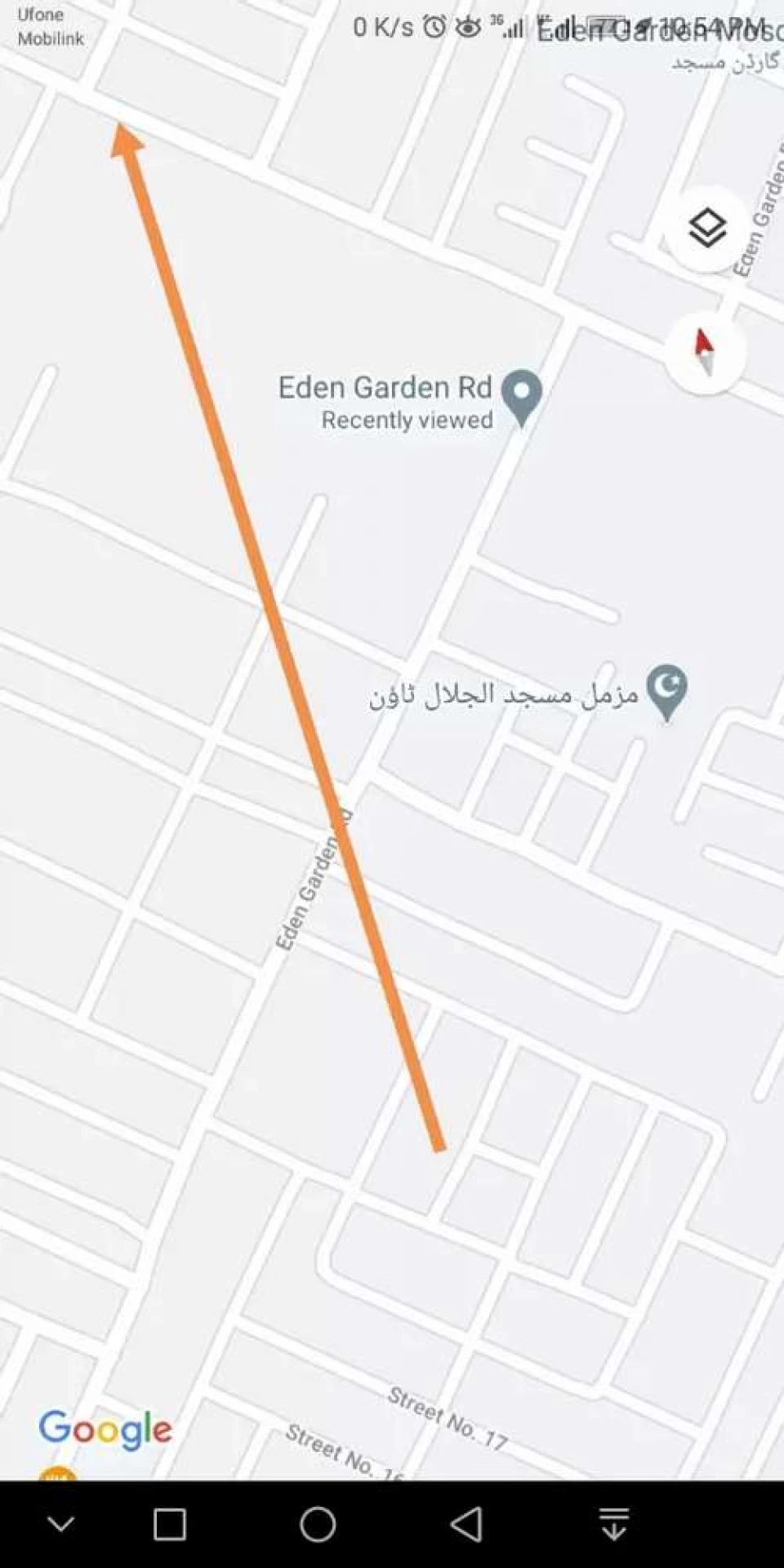Open the mosque place marker
Screen dimensions: 784x1568
667,691
